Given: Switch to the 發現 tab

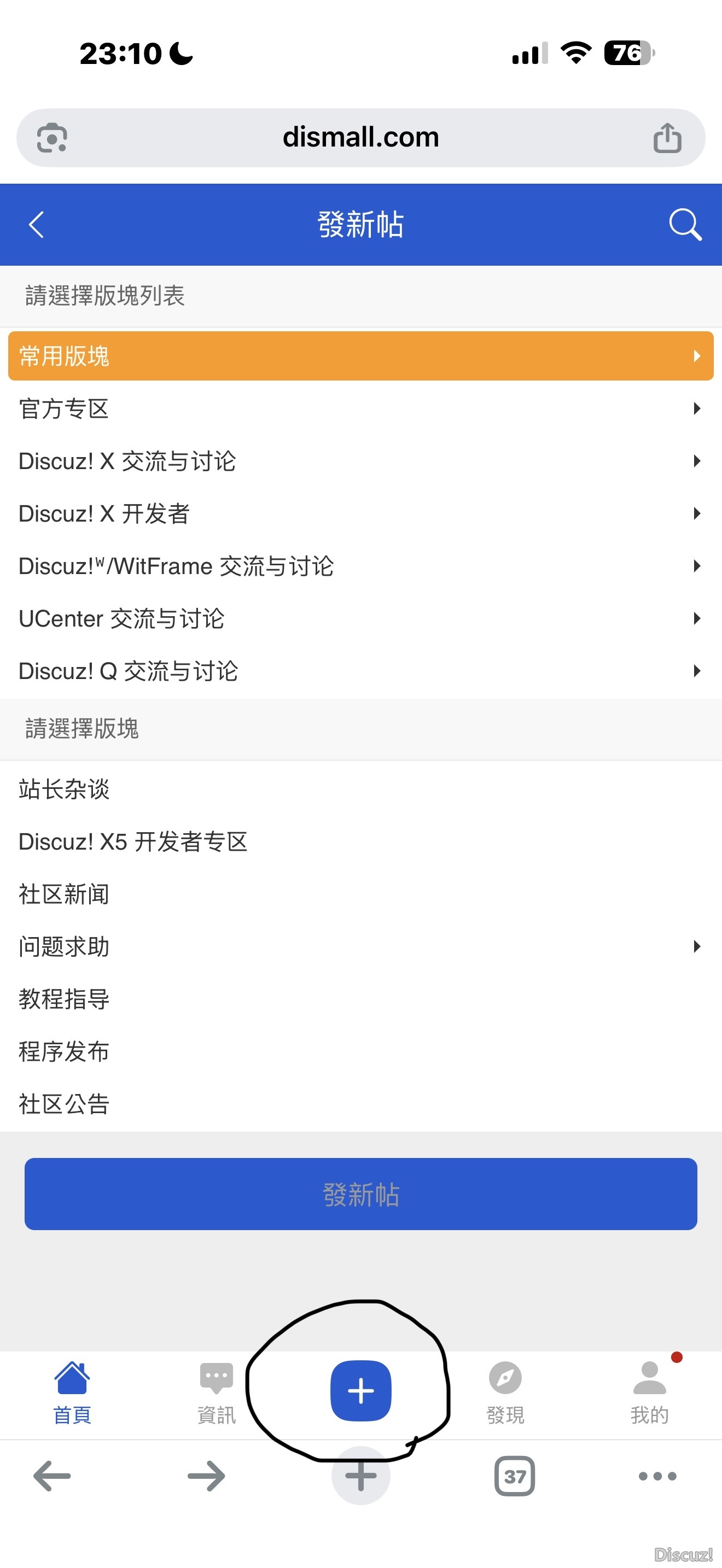Looking at the screenshot, I should click(505, 1393).
